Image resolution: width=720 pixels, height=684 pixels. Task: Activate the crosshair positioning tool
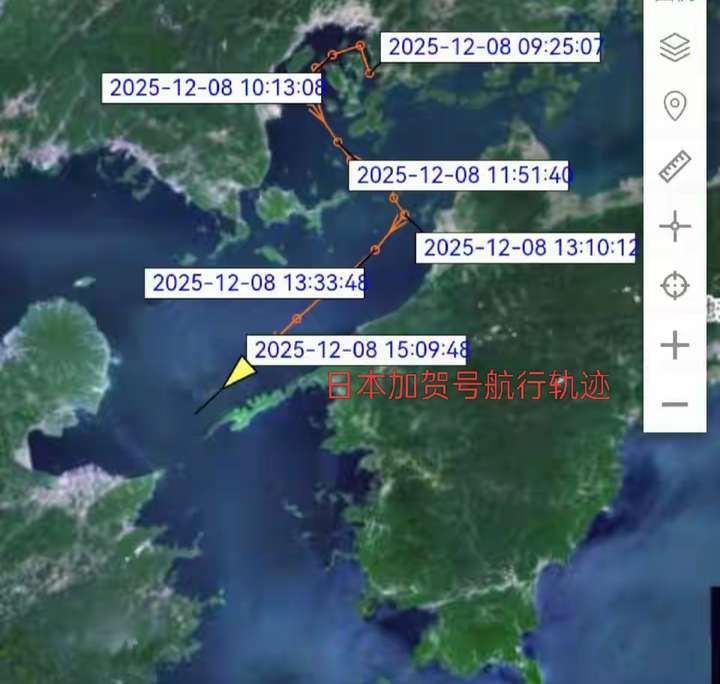point(675,226)
